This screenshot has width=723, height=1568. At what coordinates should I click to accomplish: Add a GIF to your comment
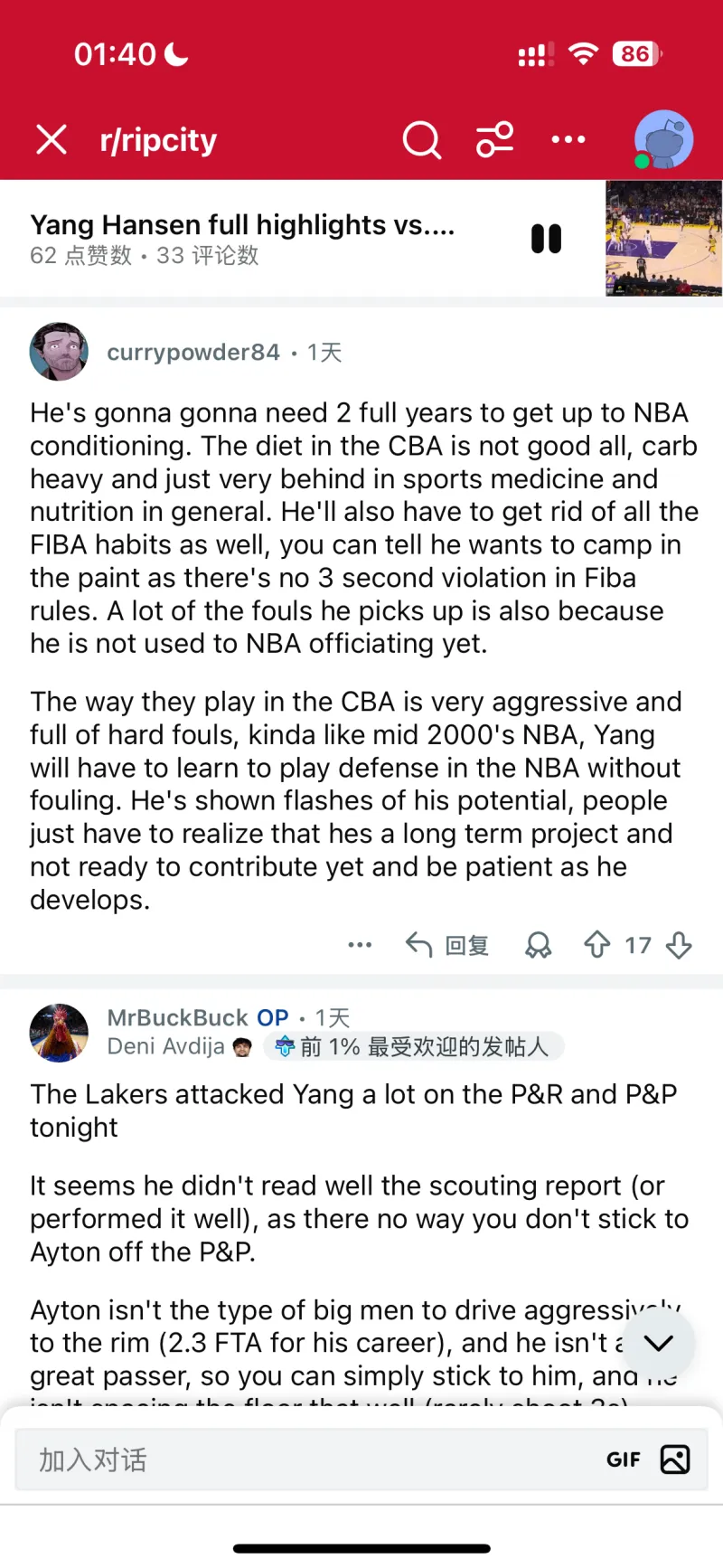tap(623, 1459)
